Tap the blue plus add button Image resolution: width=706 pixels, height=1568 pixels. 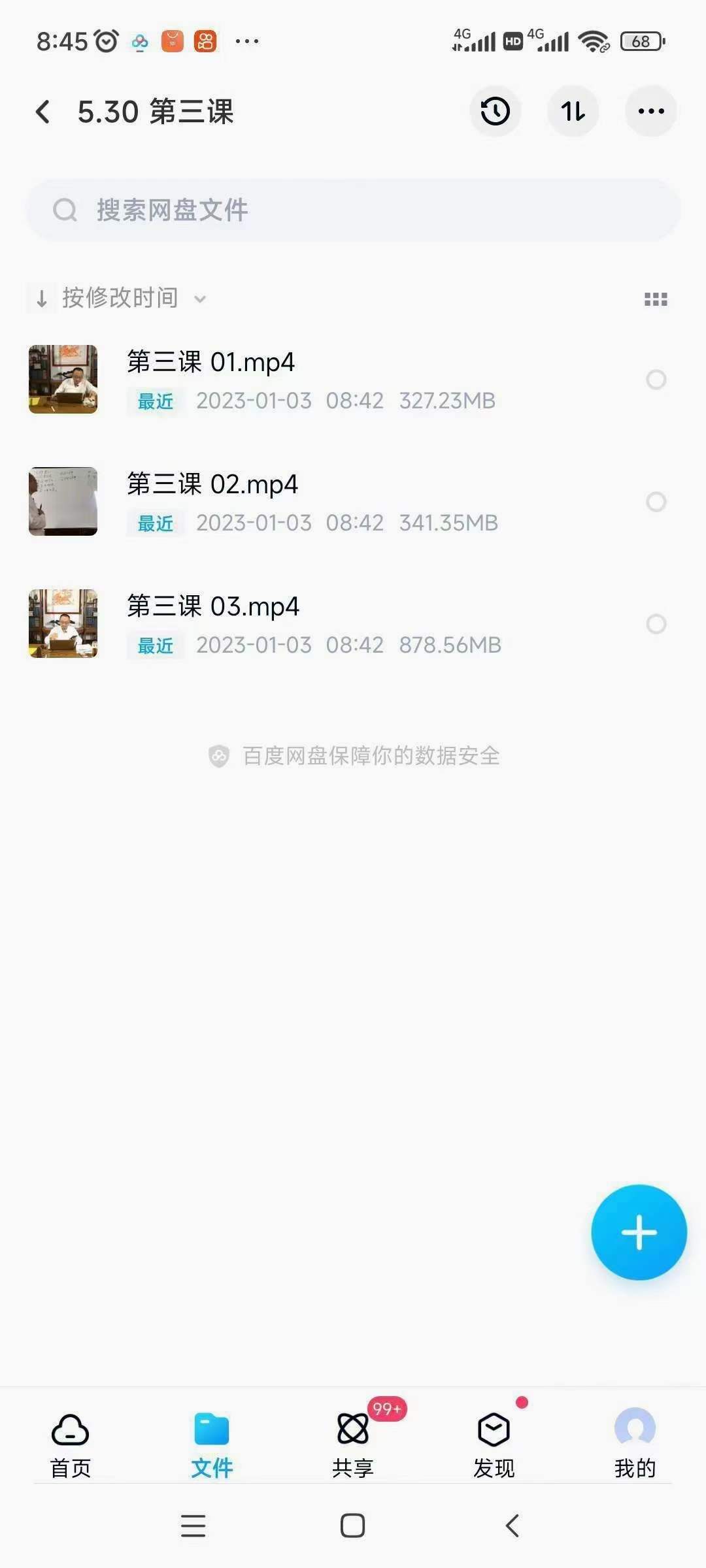pos(639,1232)
